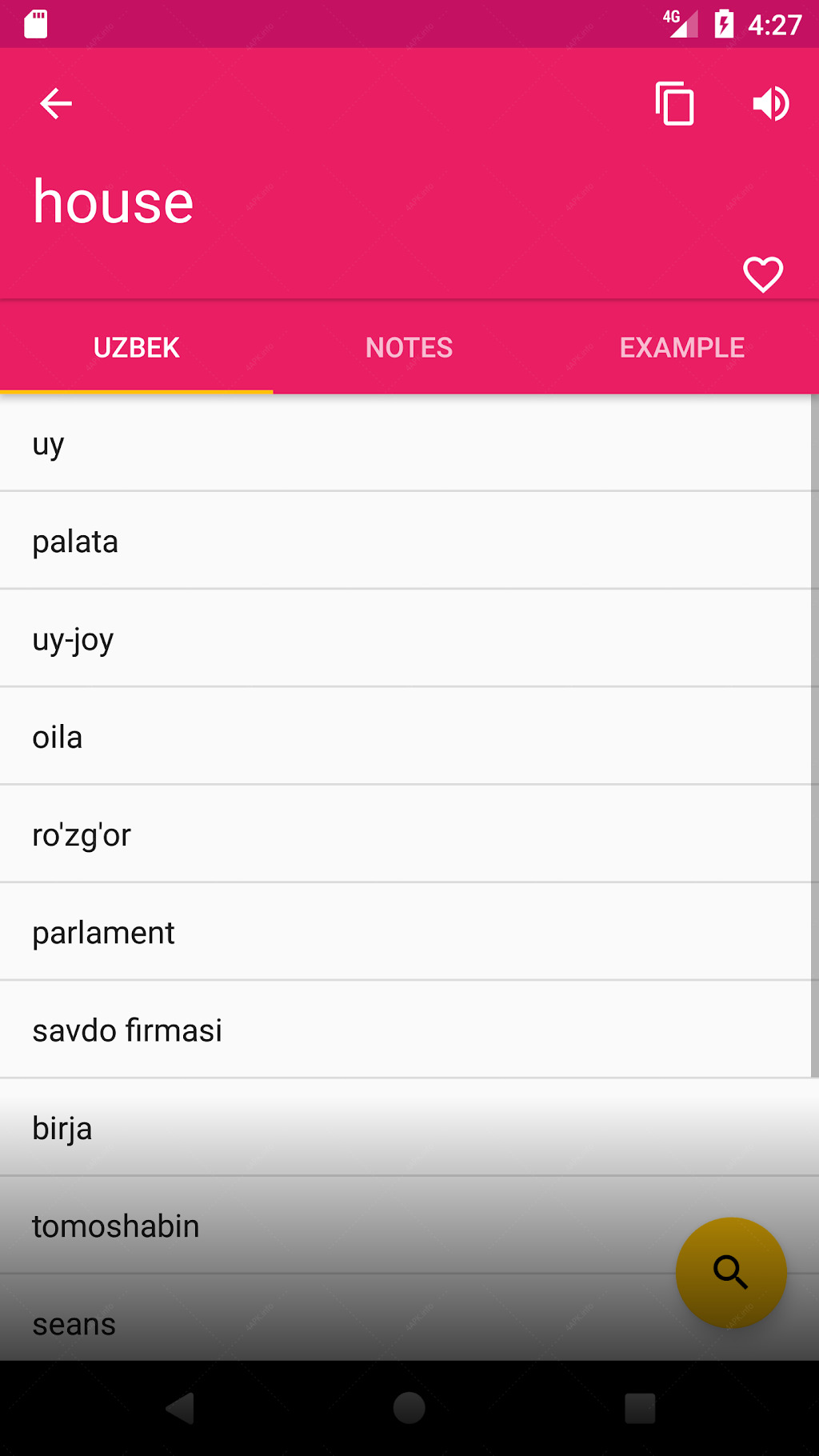Image resolution: width=819 pixels, height=1456 pixels.
Task: Switch to the Notes tab
Action: coord(409,347)
